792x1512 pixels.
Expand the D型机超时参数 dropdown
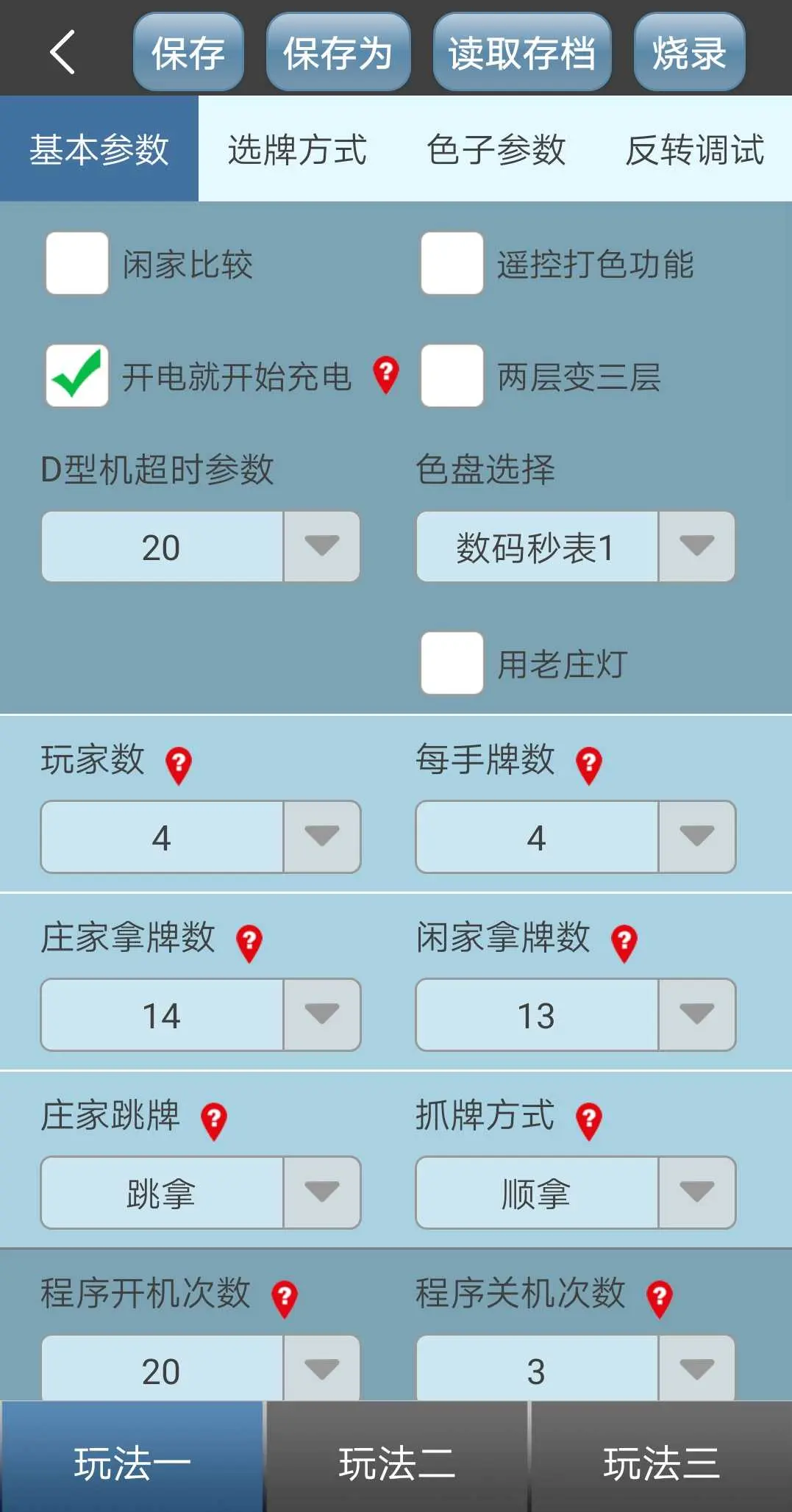[201, 547]
